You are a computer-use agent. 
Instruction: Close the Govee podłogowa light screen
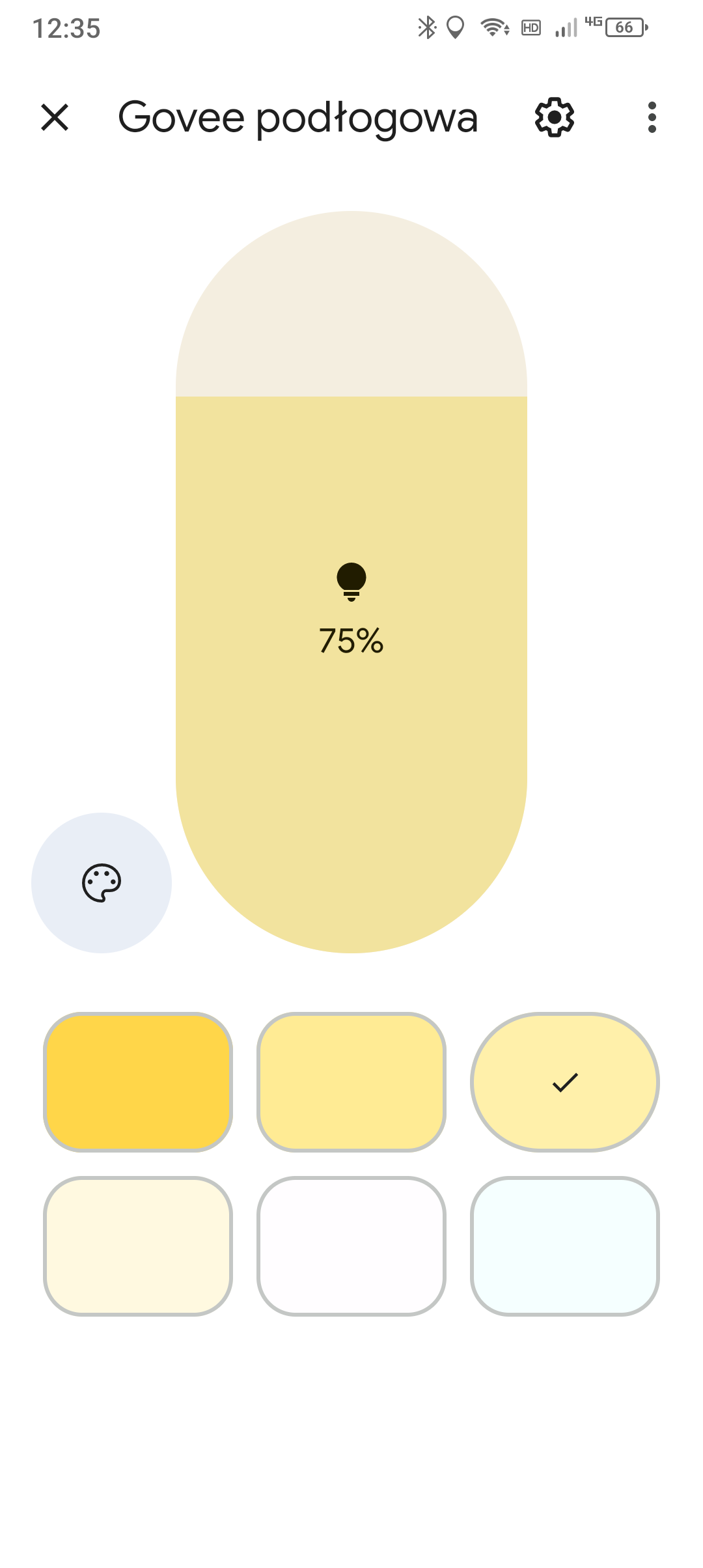click(x=55, y=117)
